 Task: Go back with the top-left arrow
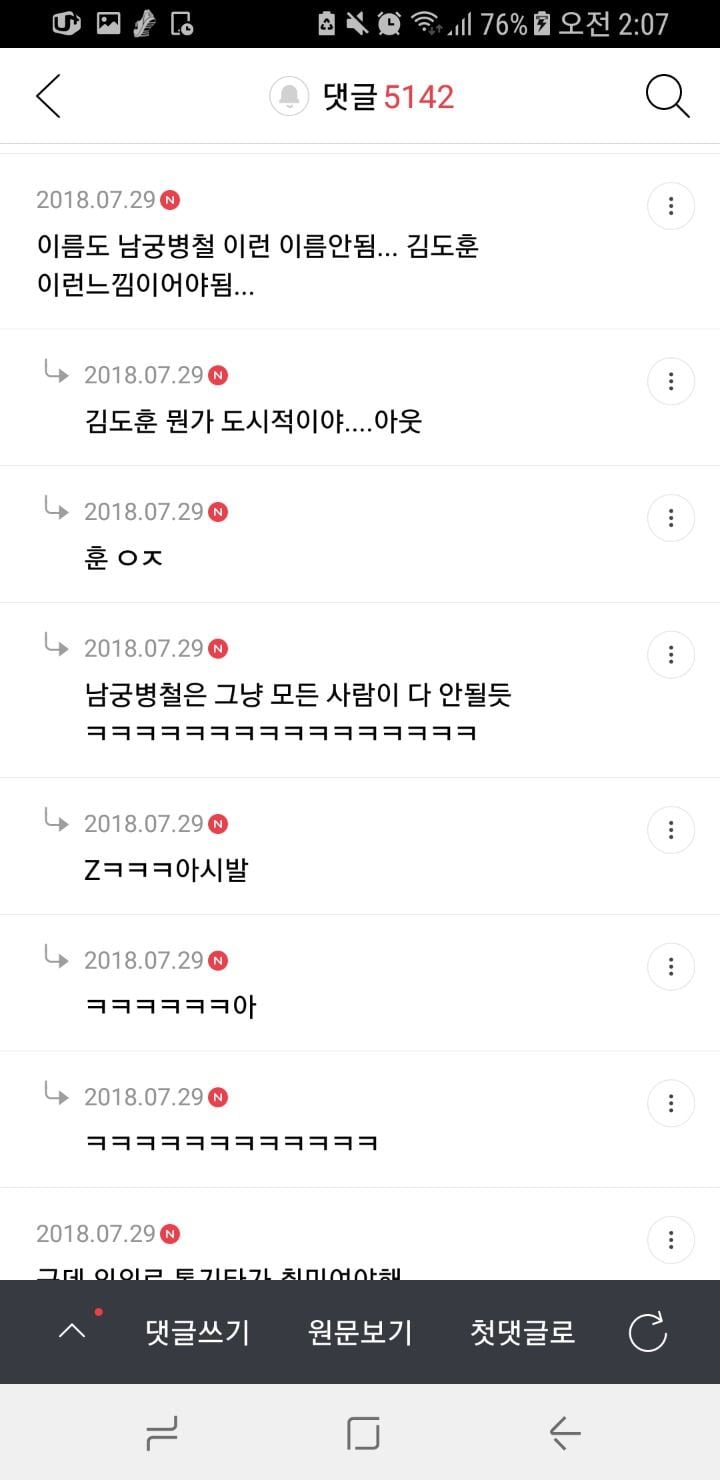coord(48,96)
